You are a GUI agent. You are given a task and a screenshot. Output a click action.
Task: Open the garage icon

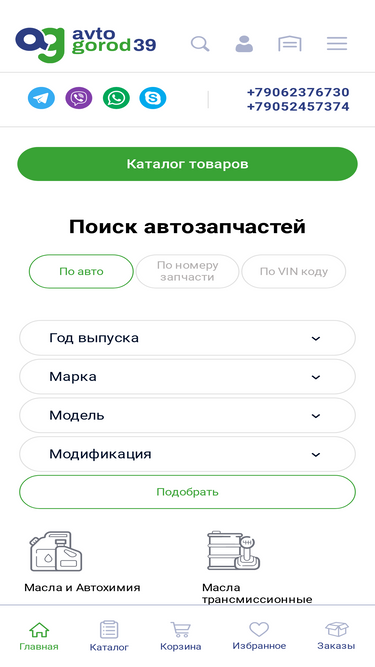click(290, 44)
